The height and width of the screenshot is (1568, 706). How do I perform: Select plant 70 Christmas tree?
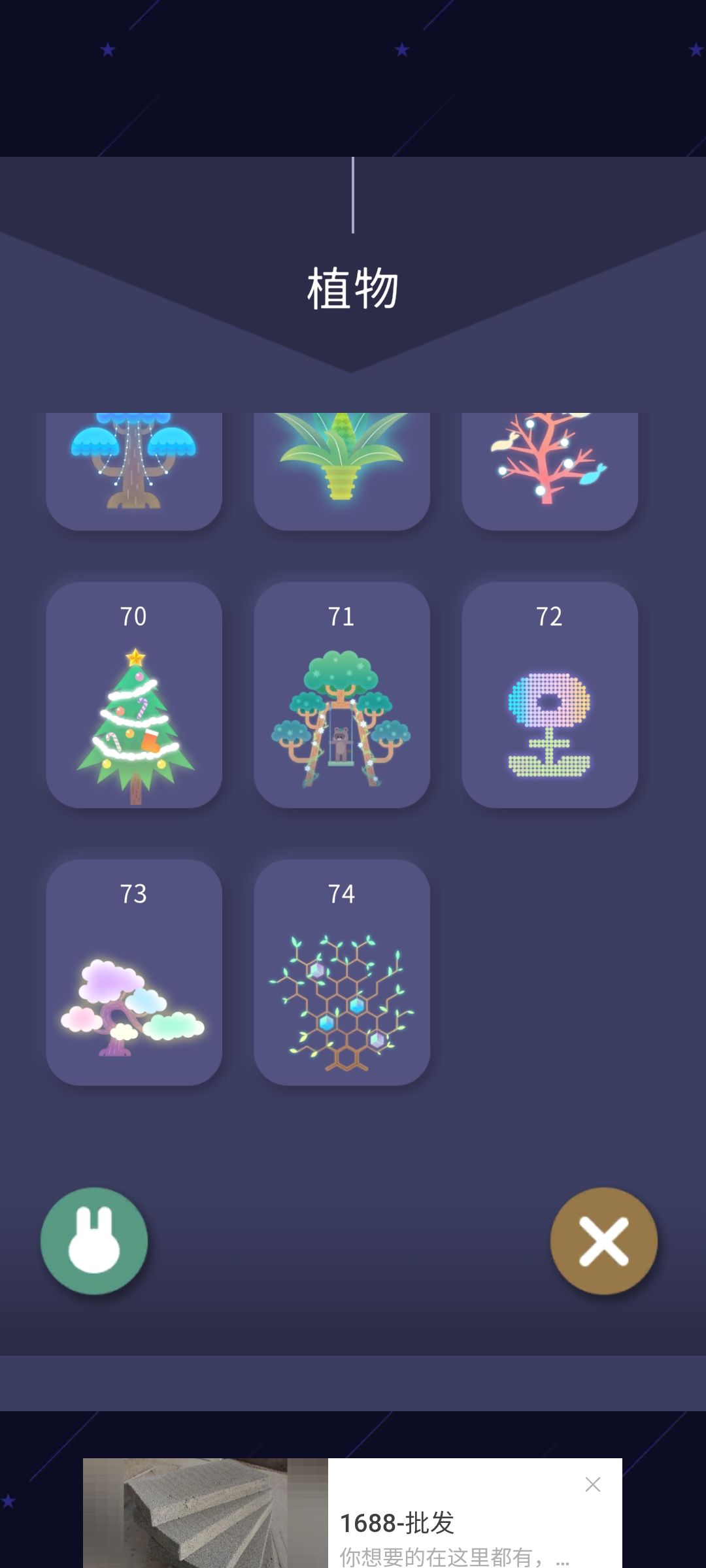tap(134, 695)
